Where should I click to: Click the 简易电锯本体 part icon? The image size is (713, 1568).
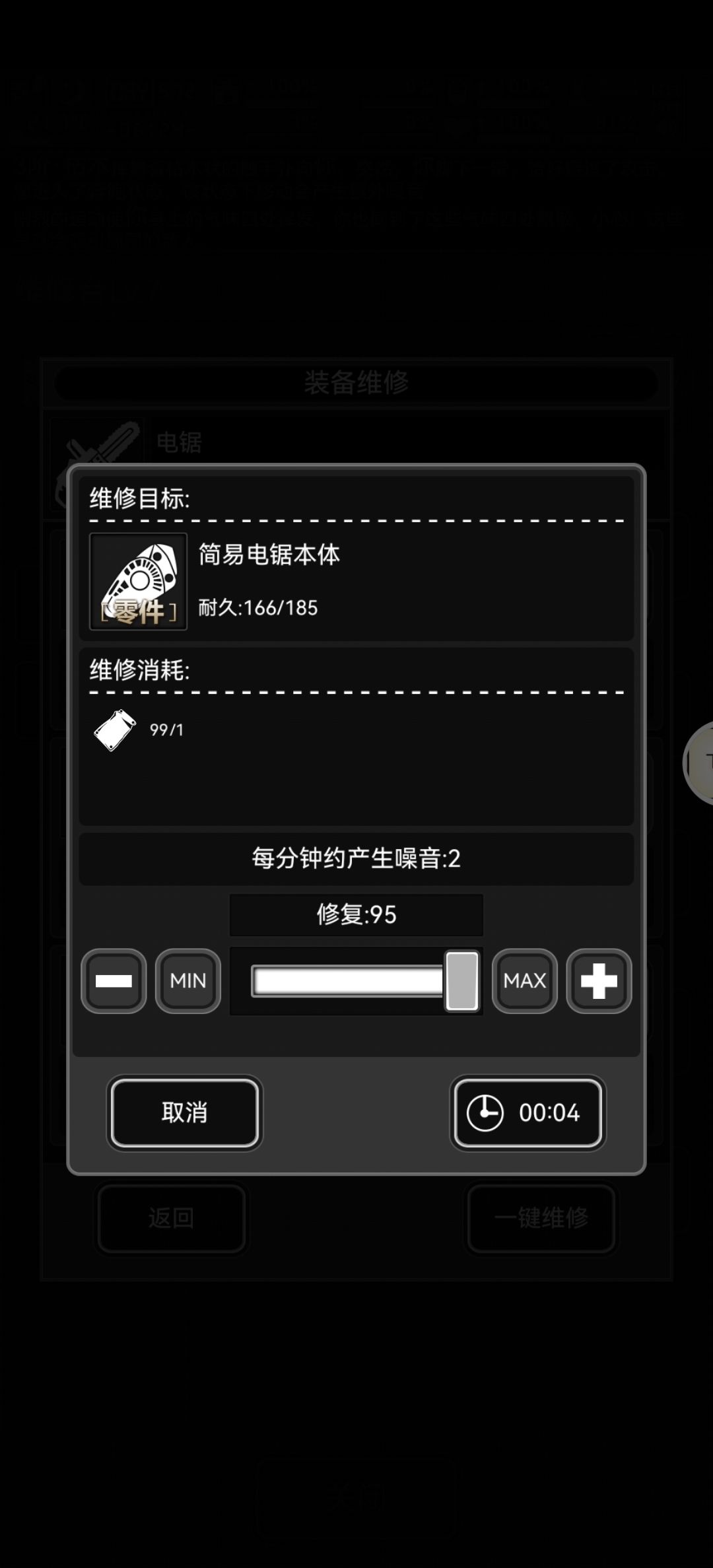[137, 581]
